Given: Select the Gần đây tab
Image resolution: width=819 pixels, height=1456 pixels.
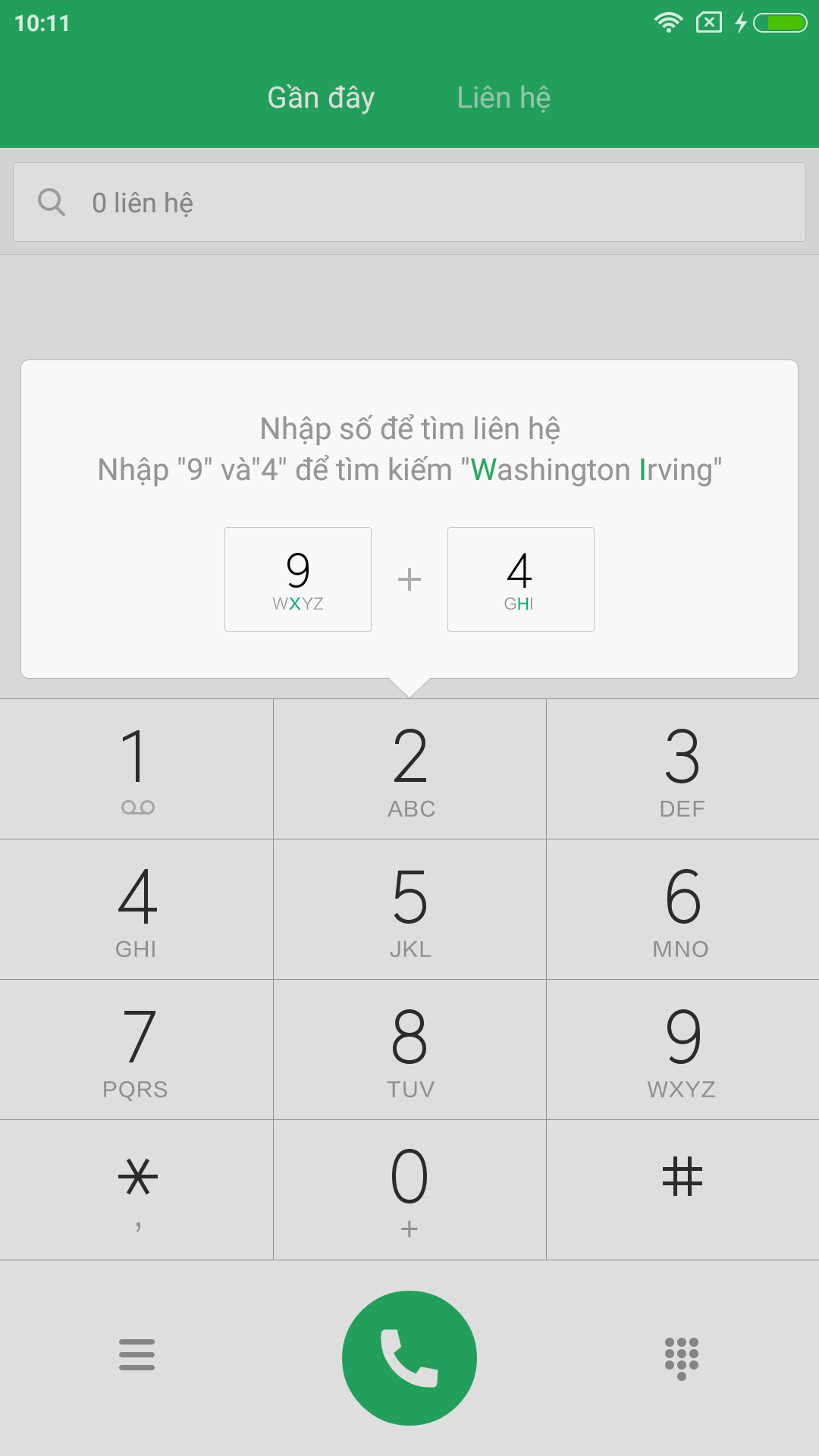Looking at the screenshot, I should tap(321, 98).
